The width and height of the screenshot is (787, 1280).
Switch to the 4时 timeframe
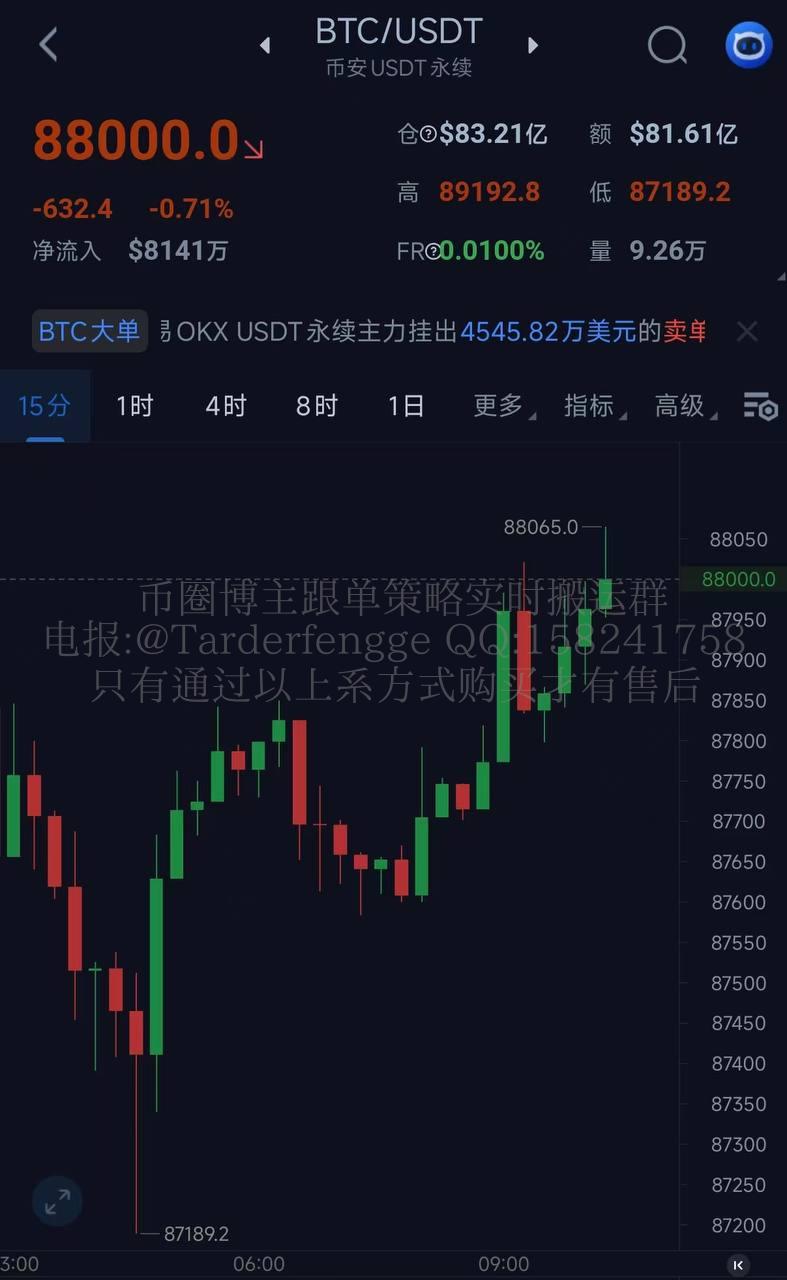226,406
